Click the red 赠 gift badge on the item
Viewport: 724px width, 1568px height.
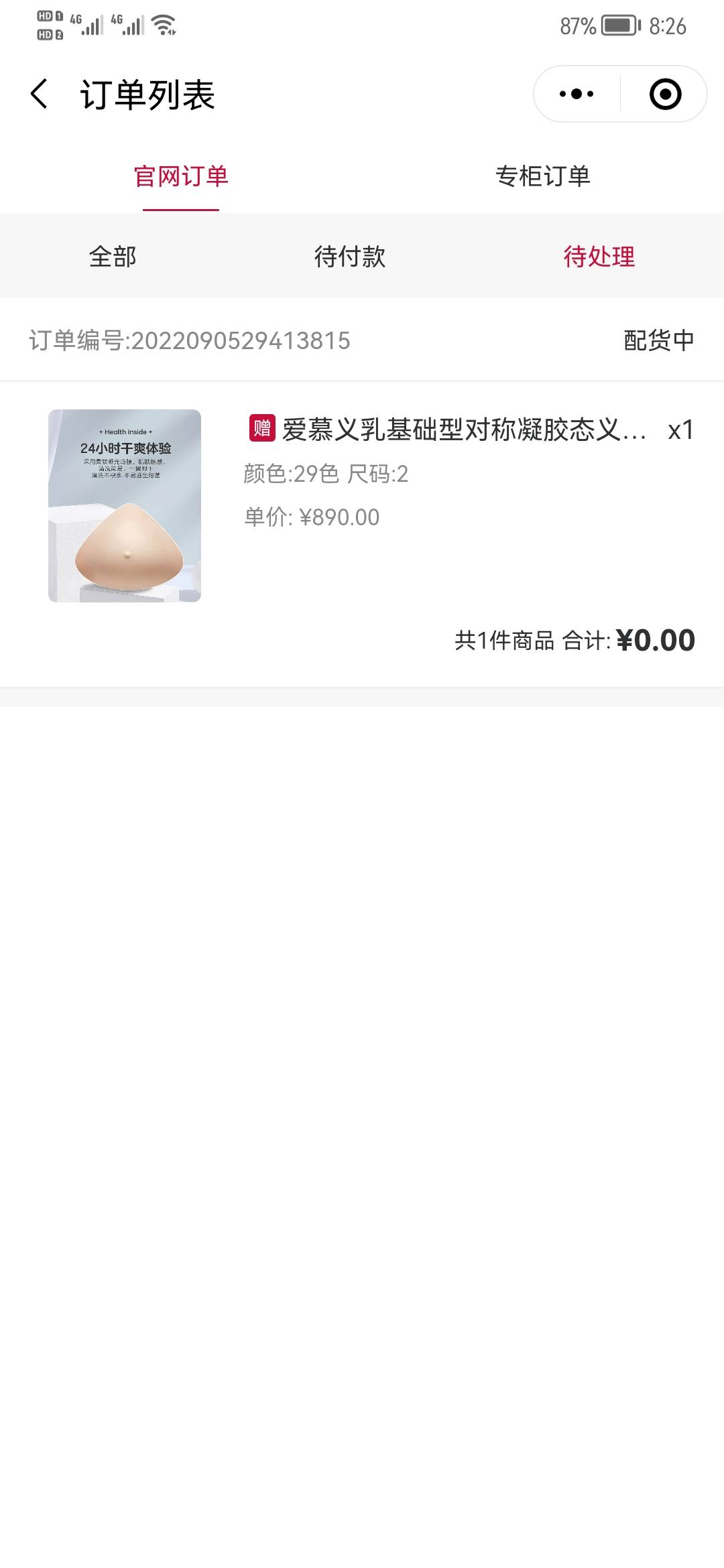261,432
